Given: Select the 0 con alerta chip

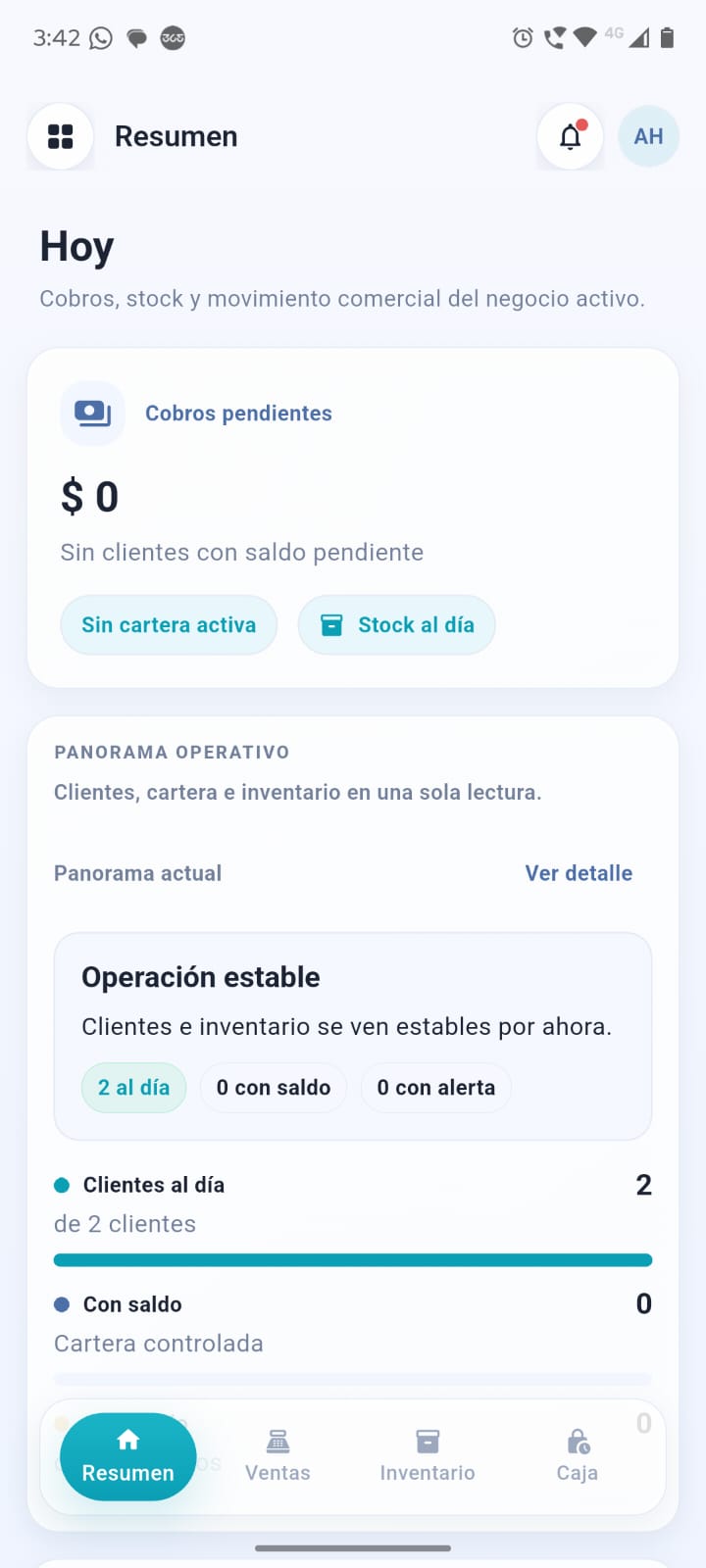Looking at the screenshot, I should point(435,1087).
